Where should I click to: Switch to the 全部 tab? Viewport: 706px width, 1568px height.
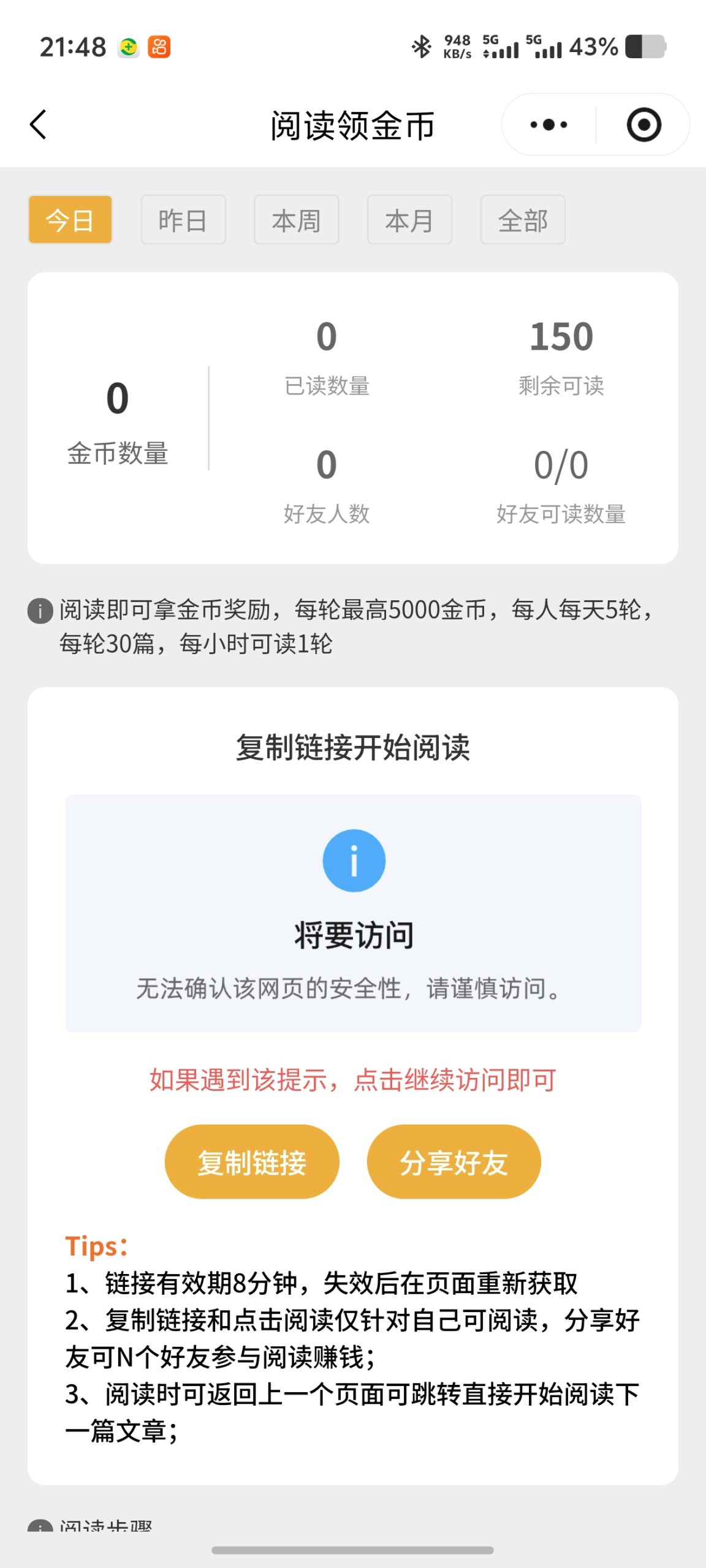[523, 220]
